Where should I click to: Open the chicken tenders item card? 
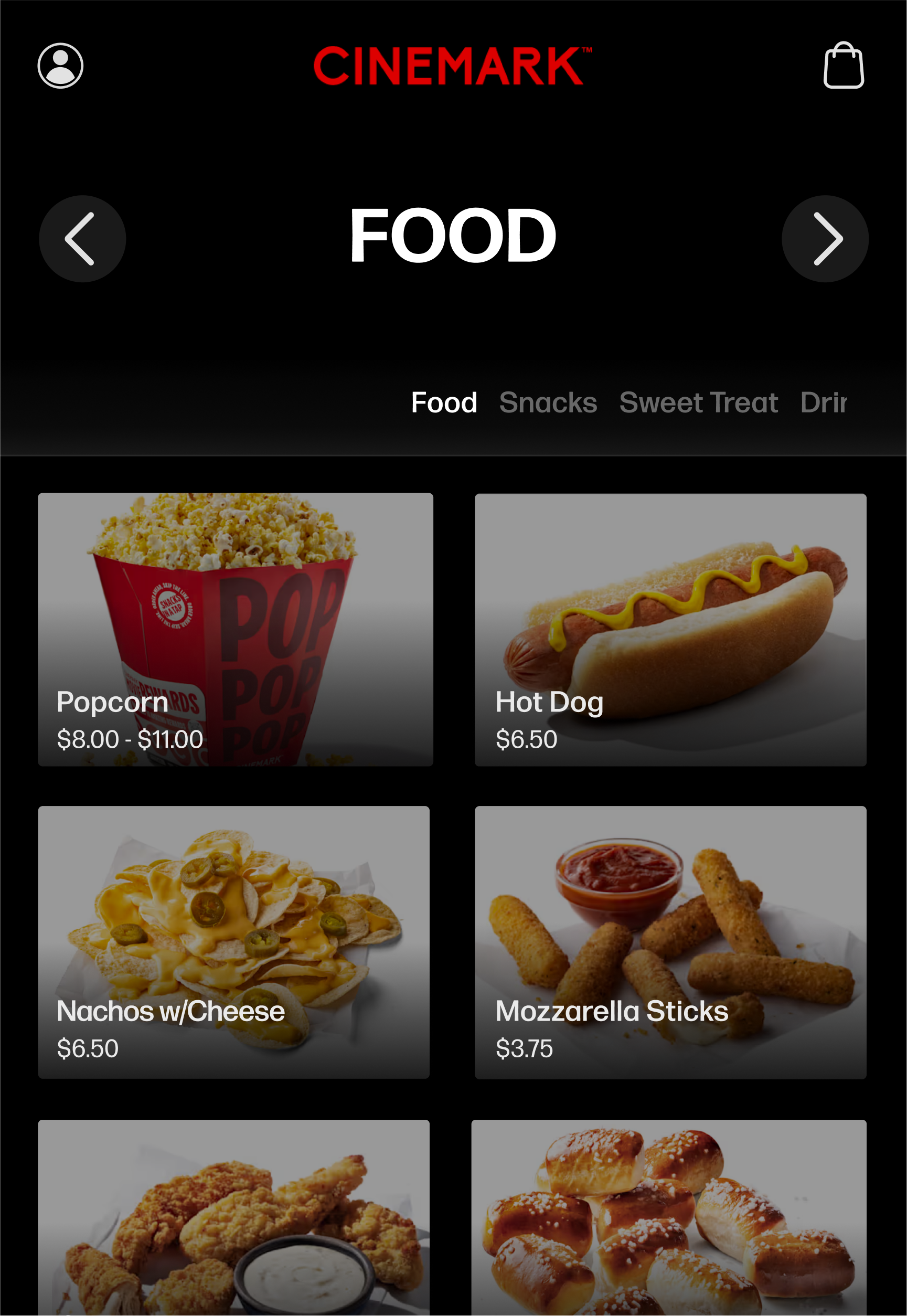tap(233, 1216)
